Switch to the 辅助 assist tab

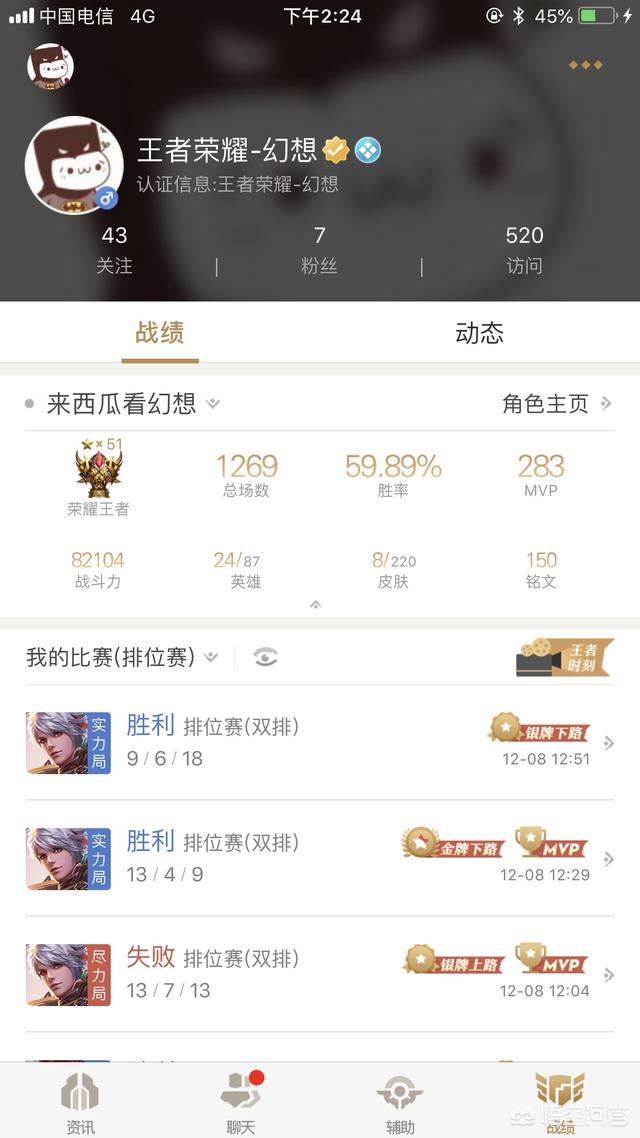pos(400,1102)
